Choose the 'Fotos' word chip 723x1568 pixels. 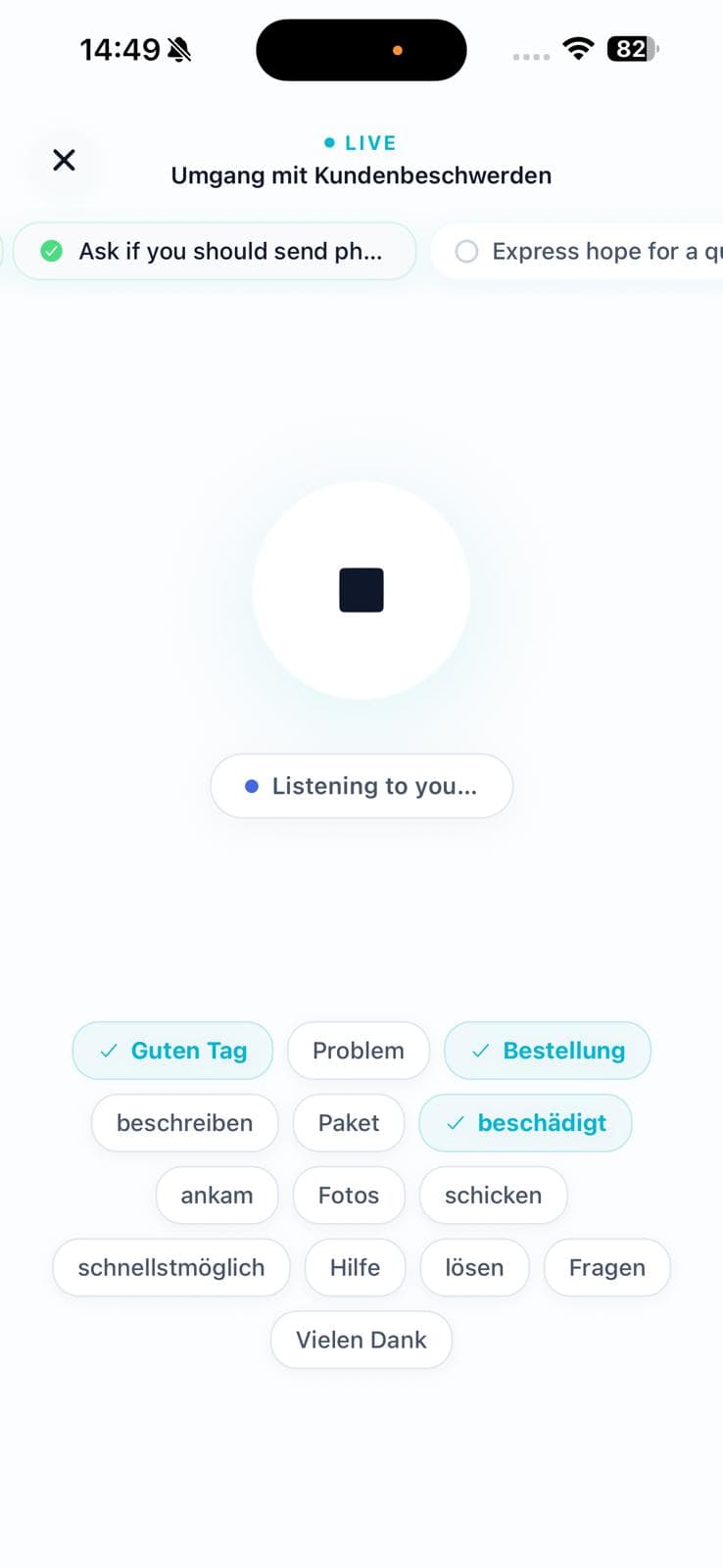[x=348, y=1196]
